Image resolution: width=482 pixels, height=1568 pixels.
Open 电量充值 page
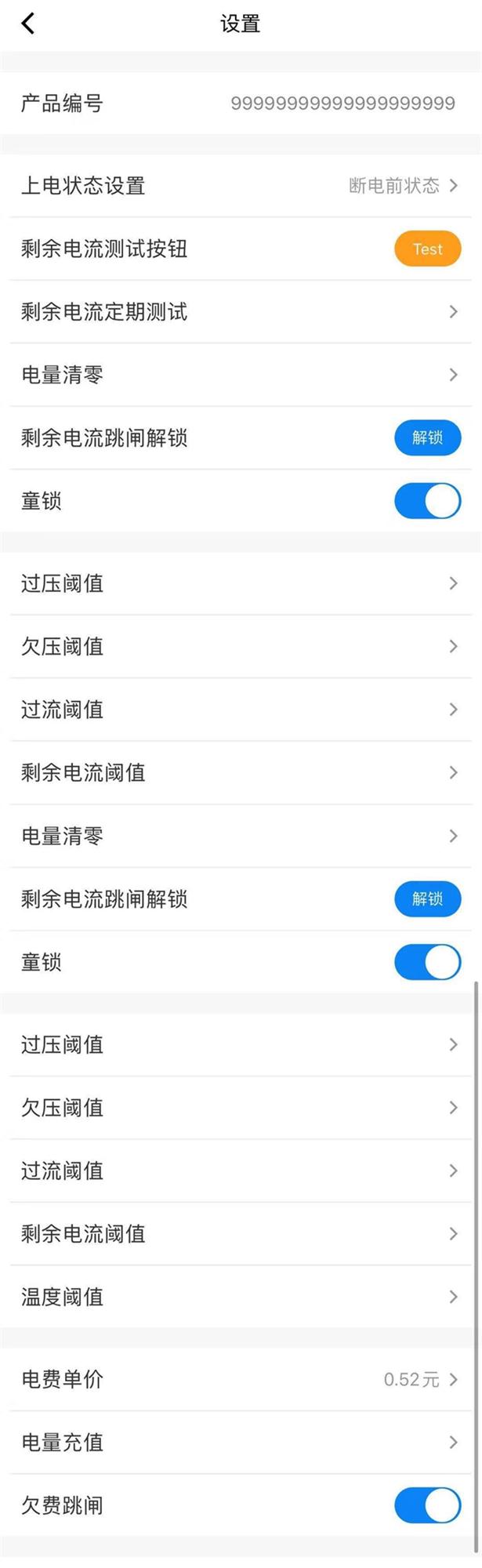pos(240,1443)
